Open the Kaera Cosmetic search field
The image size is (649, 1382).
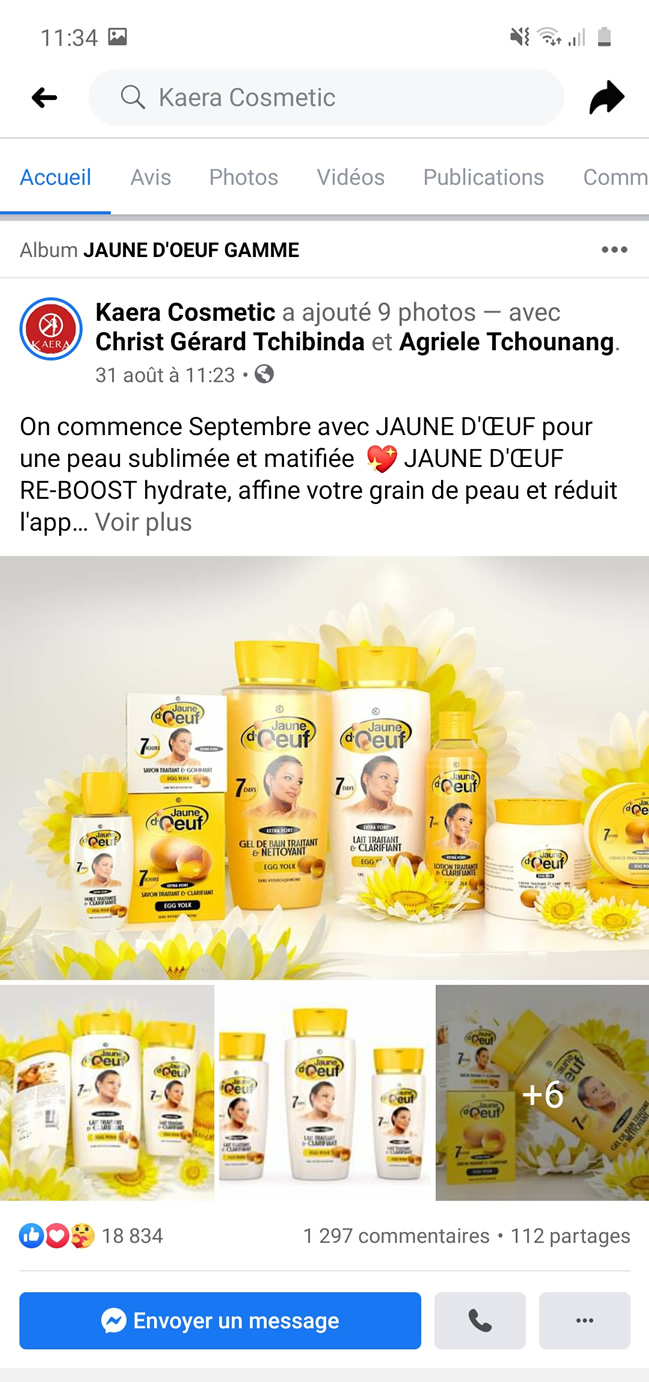click(x=326, y=97)
